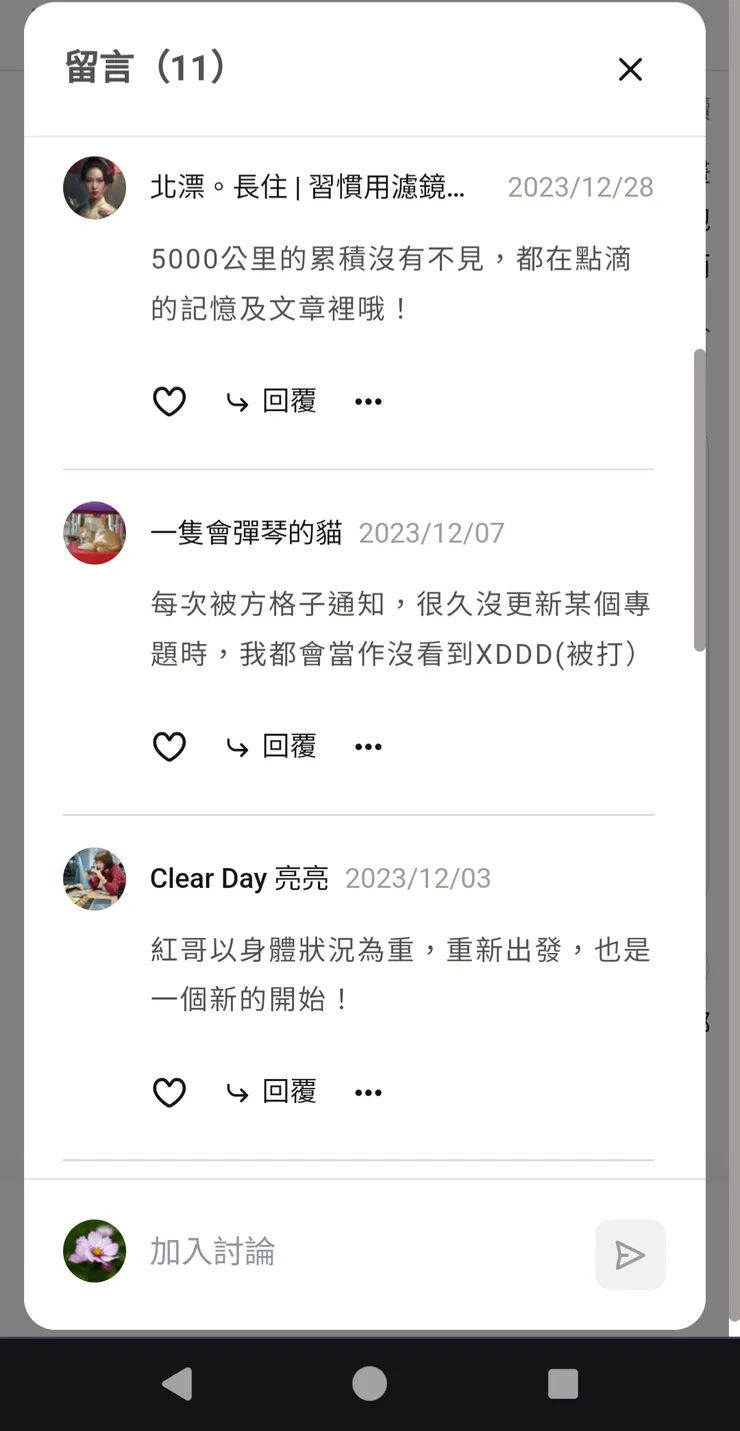The height and width of the screenshot is (1431, 740).
Task: Open Android recent apps with square button
Action: point(562,1383)
